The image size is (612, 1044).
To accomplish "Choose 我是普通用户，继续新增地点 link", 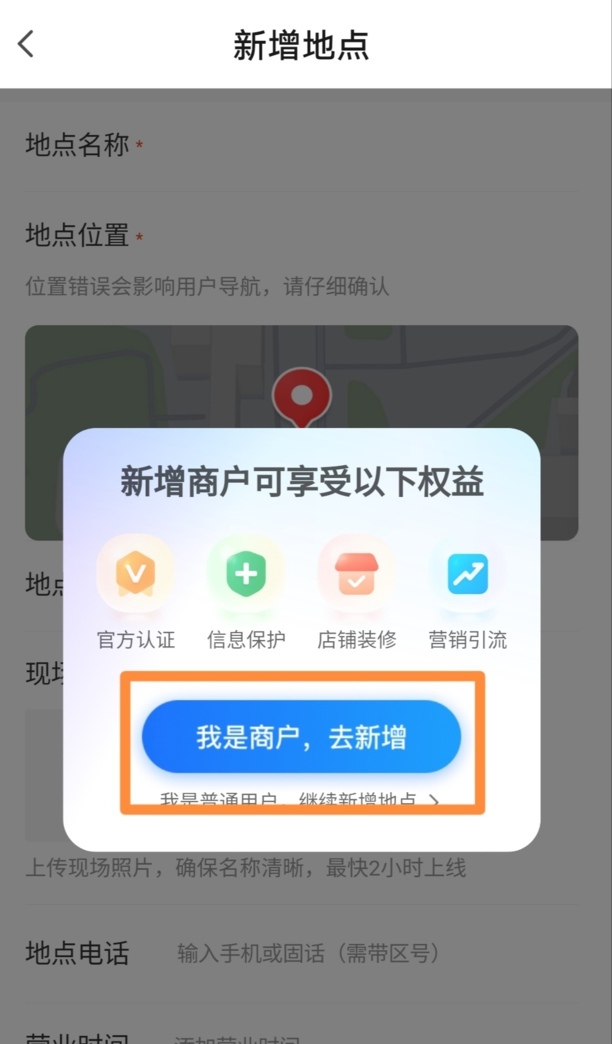I will 300,800.
